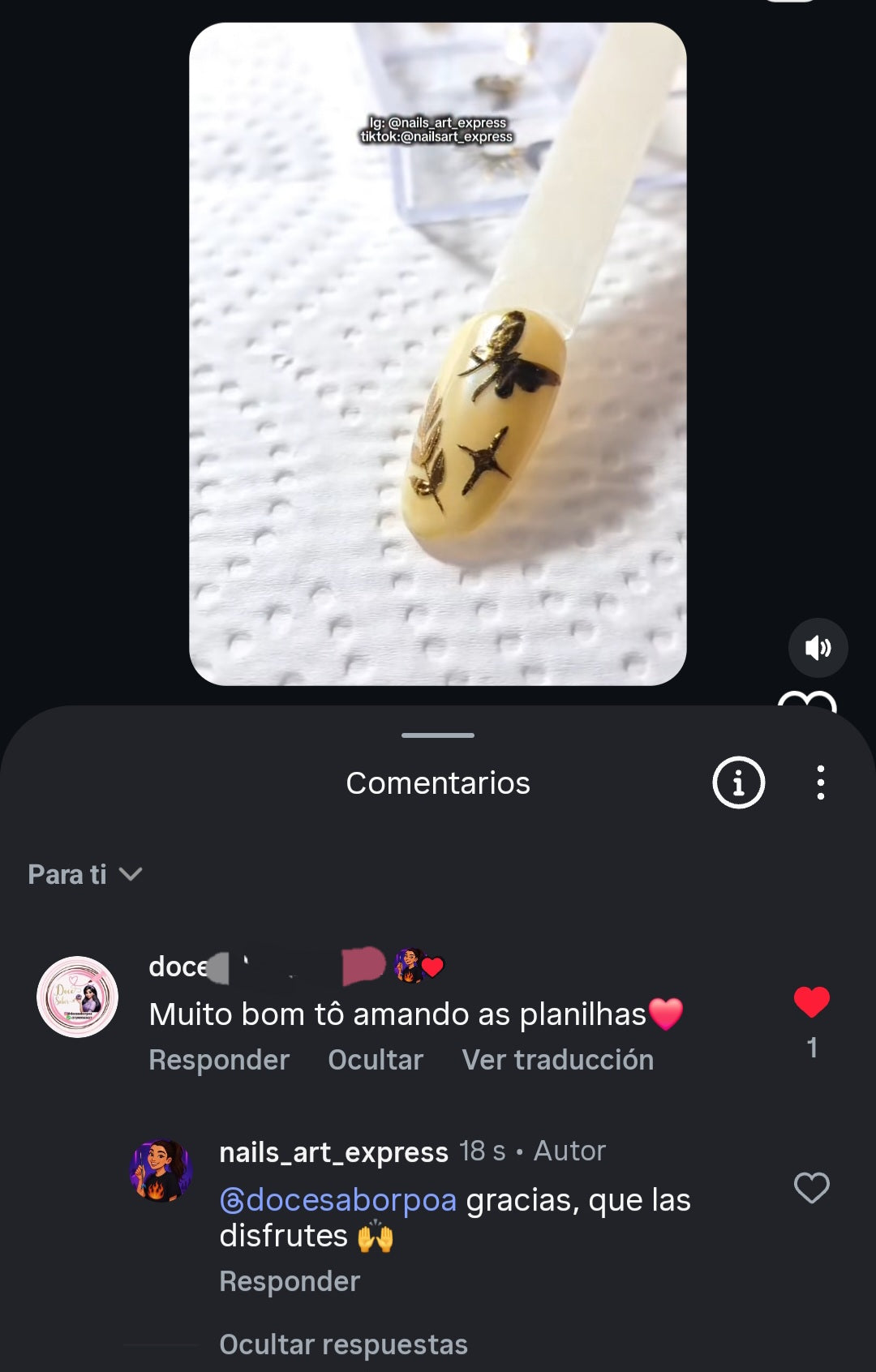
Task: Open the first commenter's profile picture
Action: tap(78, 997)
